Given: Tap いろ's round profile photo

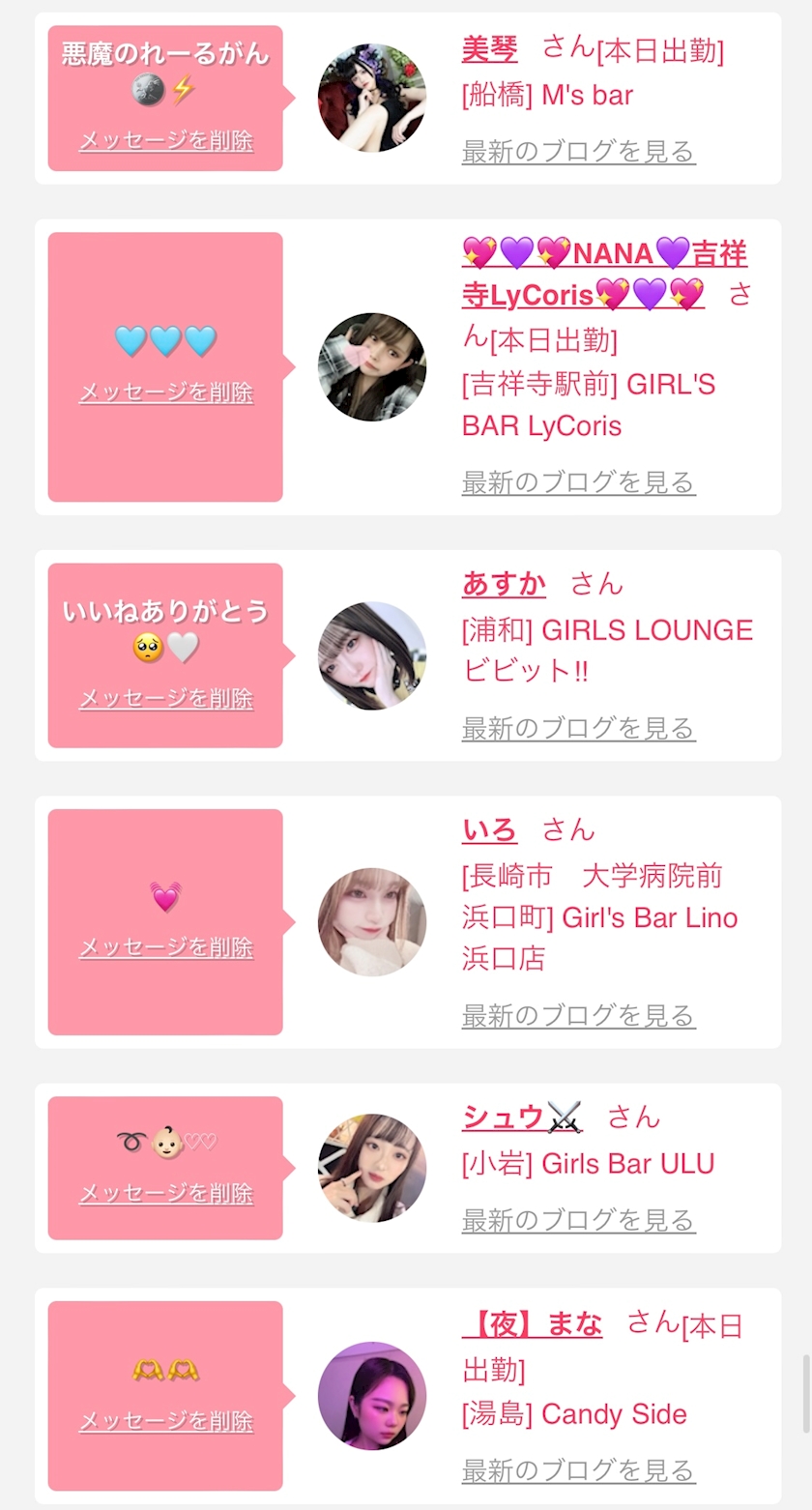Looking at the screenshot, I should 372,921.
